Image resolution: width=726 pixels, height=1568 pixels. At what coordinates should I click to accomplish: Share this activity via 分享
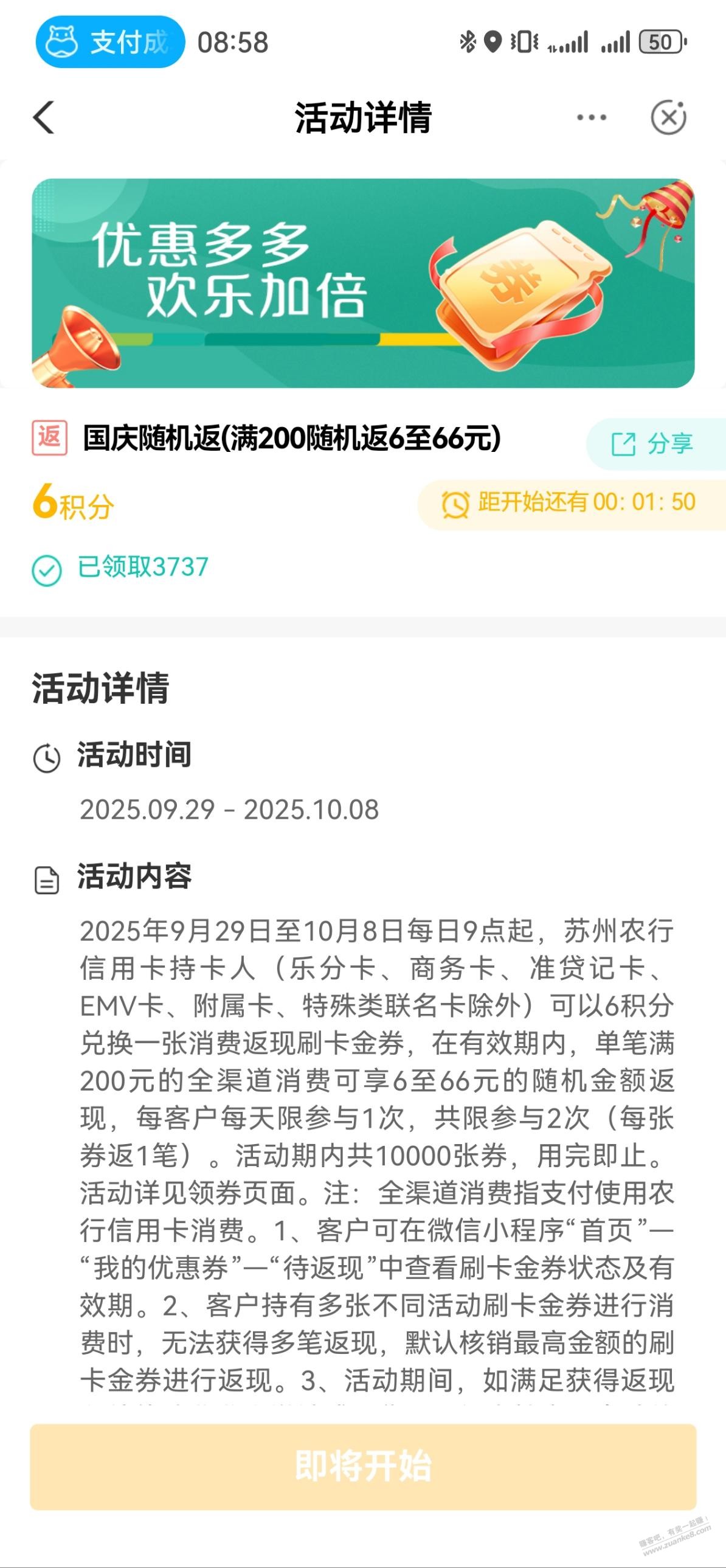click(653, 444)
